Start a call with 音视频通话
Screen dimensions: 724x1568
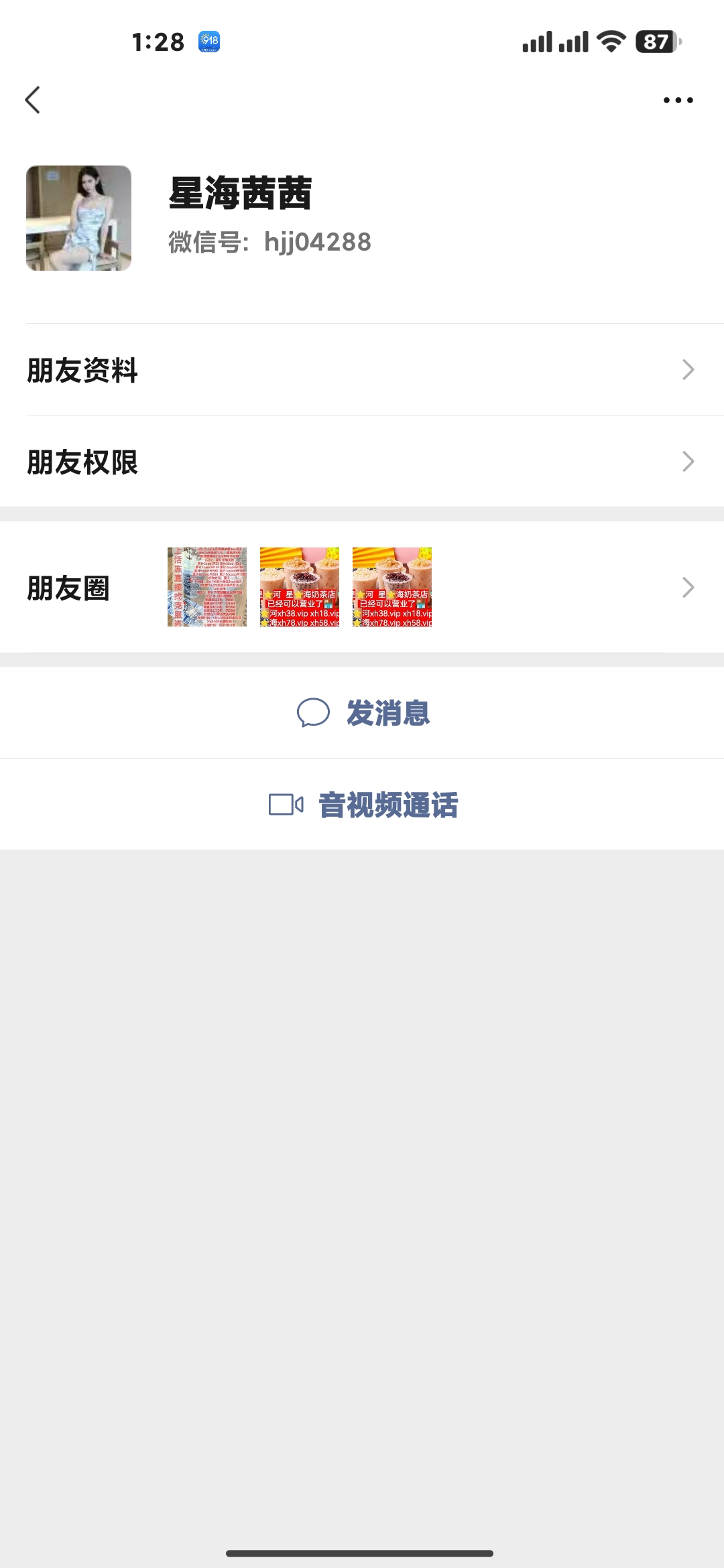(389, 805)
